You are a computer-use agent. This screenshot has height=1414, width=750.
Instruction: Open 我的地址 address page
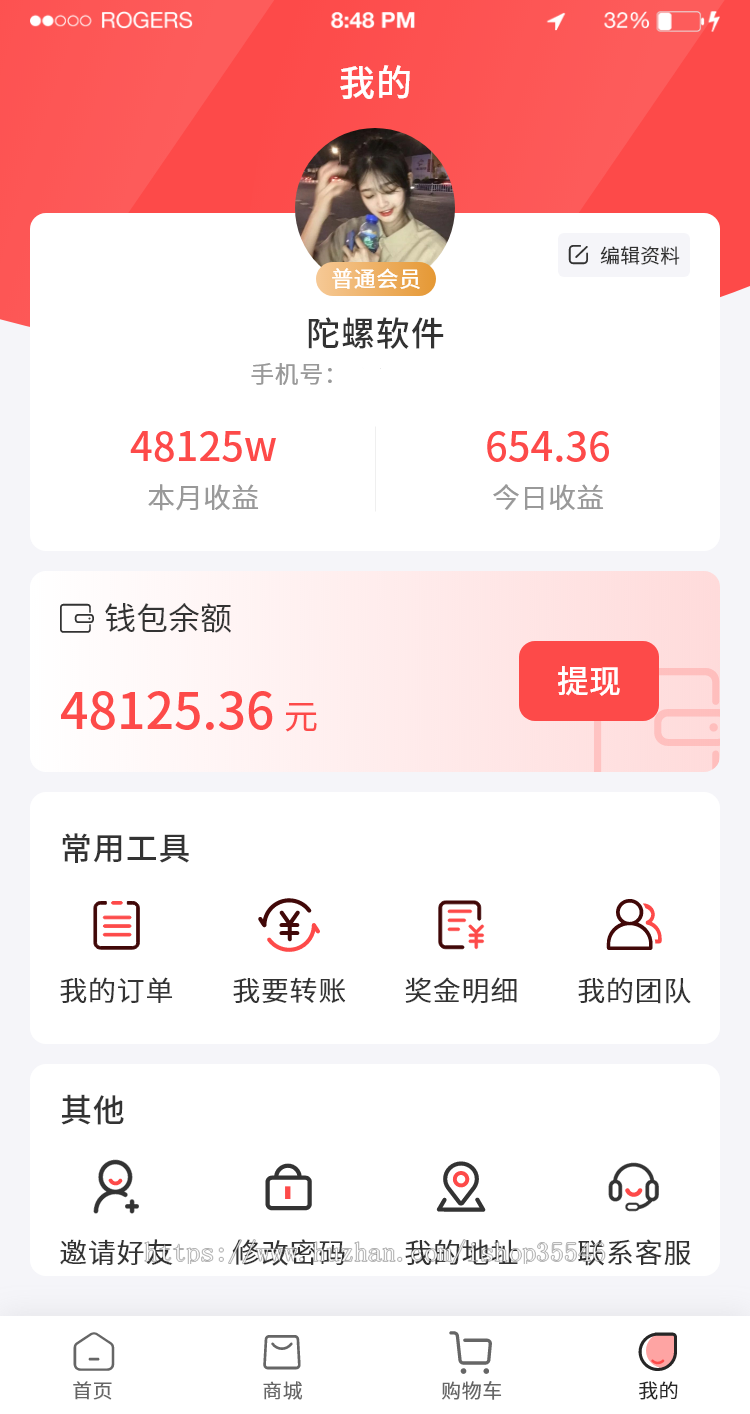pos(461,1210)
